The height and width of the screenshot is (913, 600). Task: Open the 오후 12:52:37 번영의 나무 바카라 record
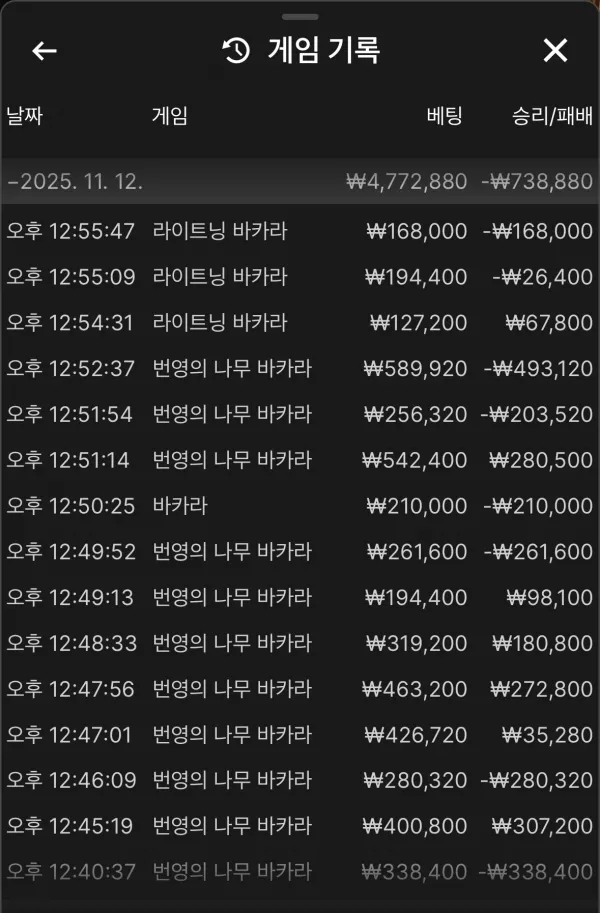(x=300, y=369)
